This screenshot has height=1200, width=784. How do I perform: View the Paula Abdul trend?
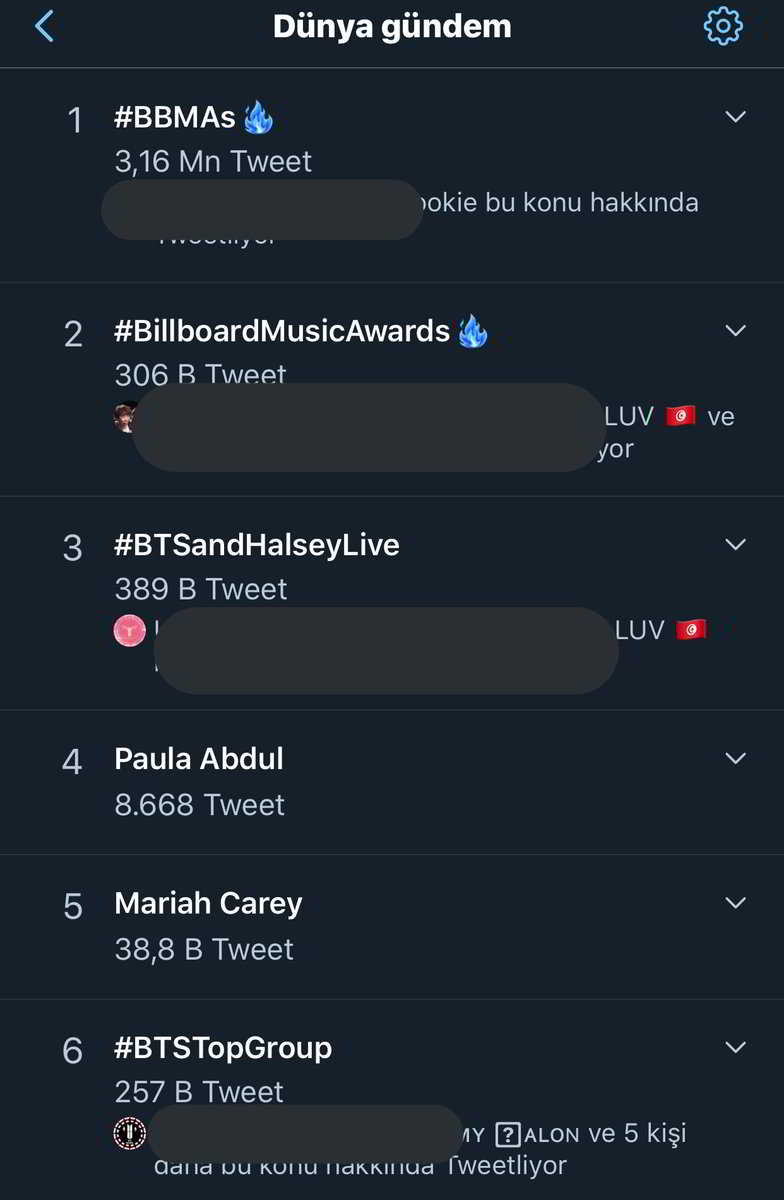(x=199, y=759)
